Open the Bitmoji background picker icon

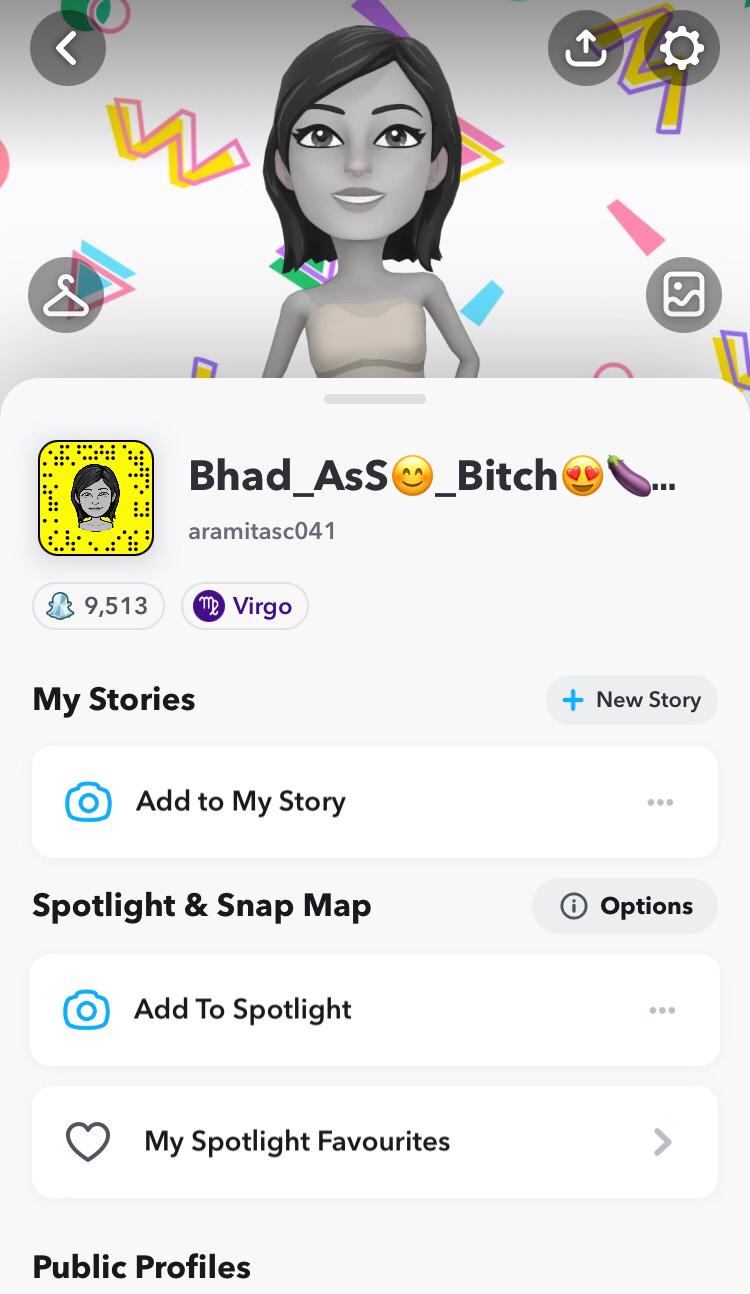(x=684, y=295)
